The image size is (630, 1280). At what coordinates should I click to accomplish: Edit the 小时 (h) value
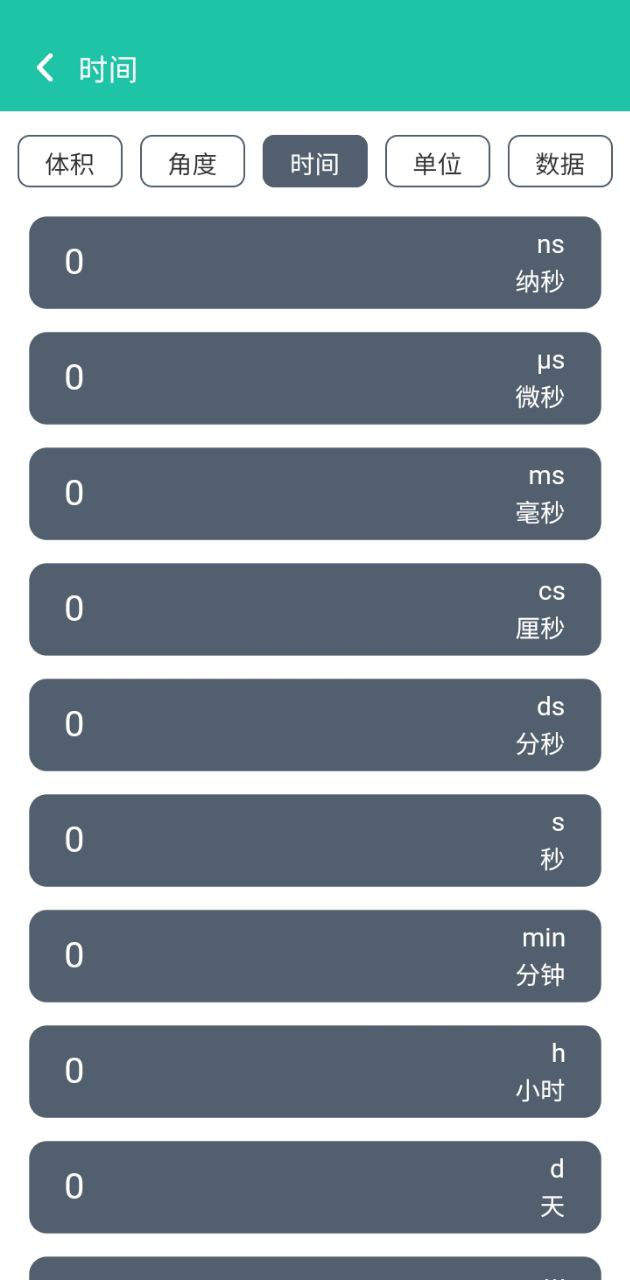coord(315,1071)
